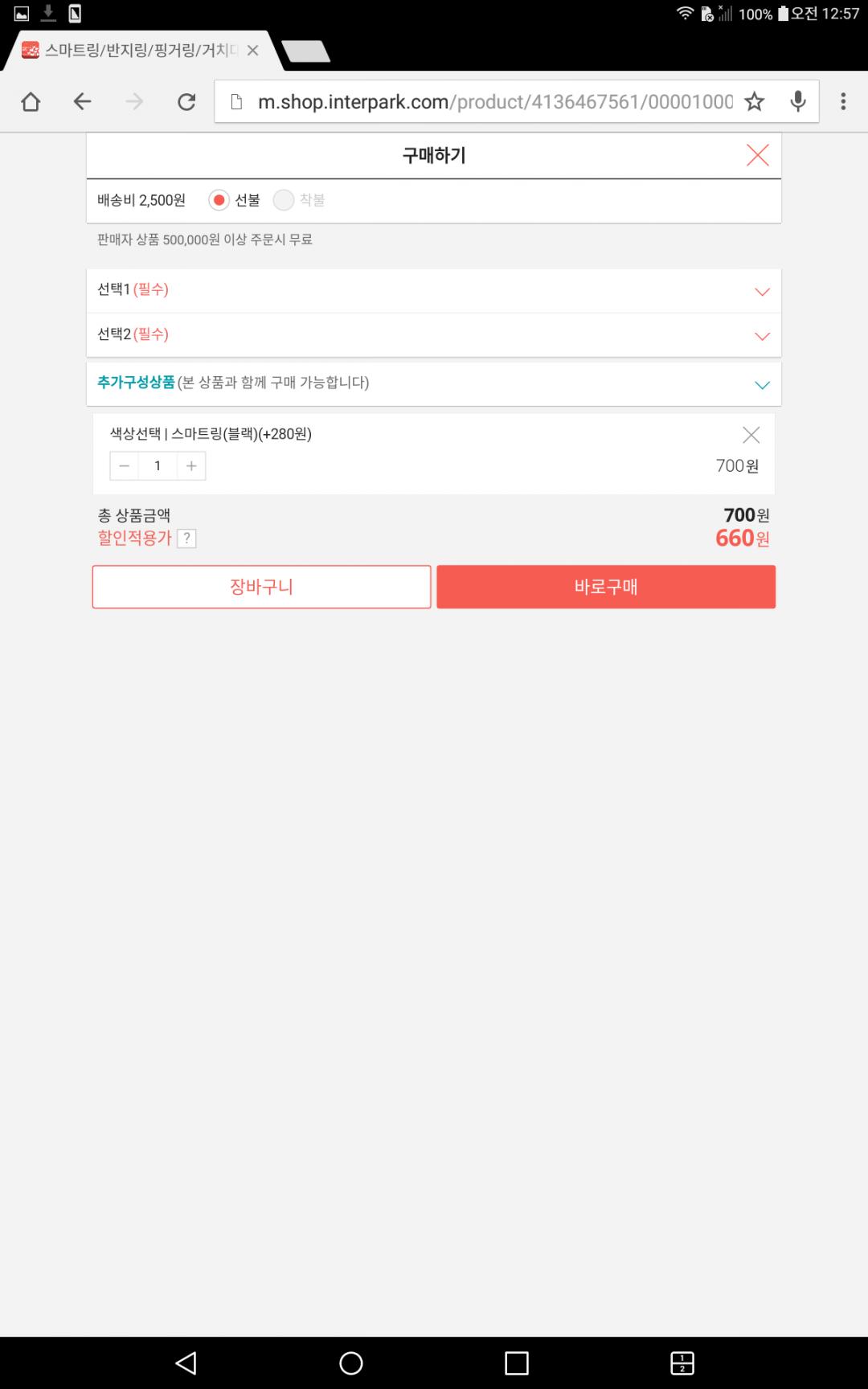Start voice search with the microphone
Screen dimensions: 868x1389
[x=797, y=102]
